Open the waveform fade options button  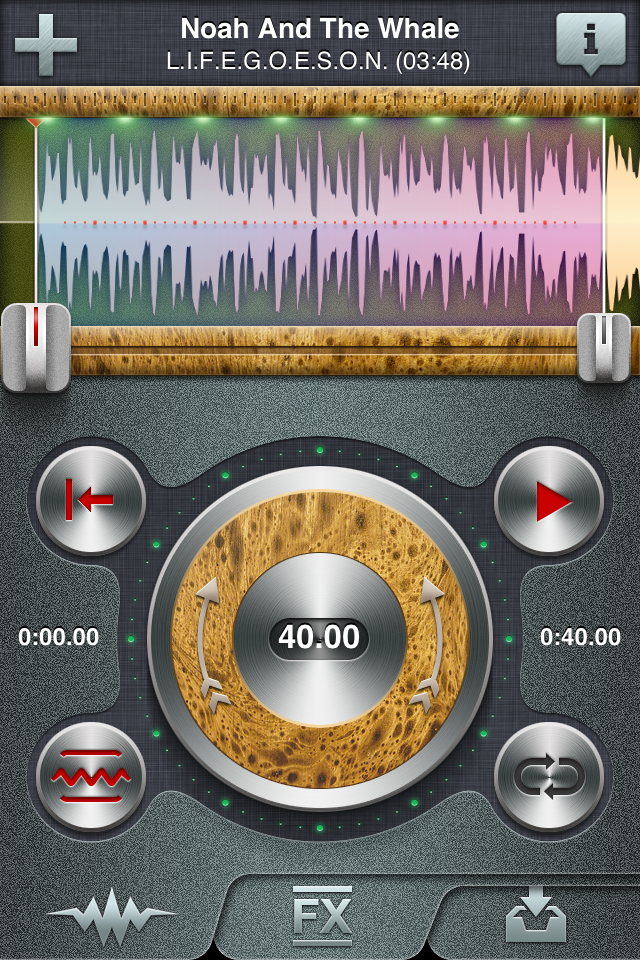[x=90, y=775]
